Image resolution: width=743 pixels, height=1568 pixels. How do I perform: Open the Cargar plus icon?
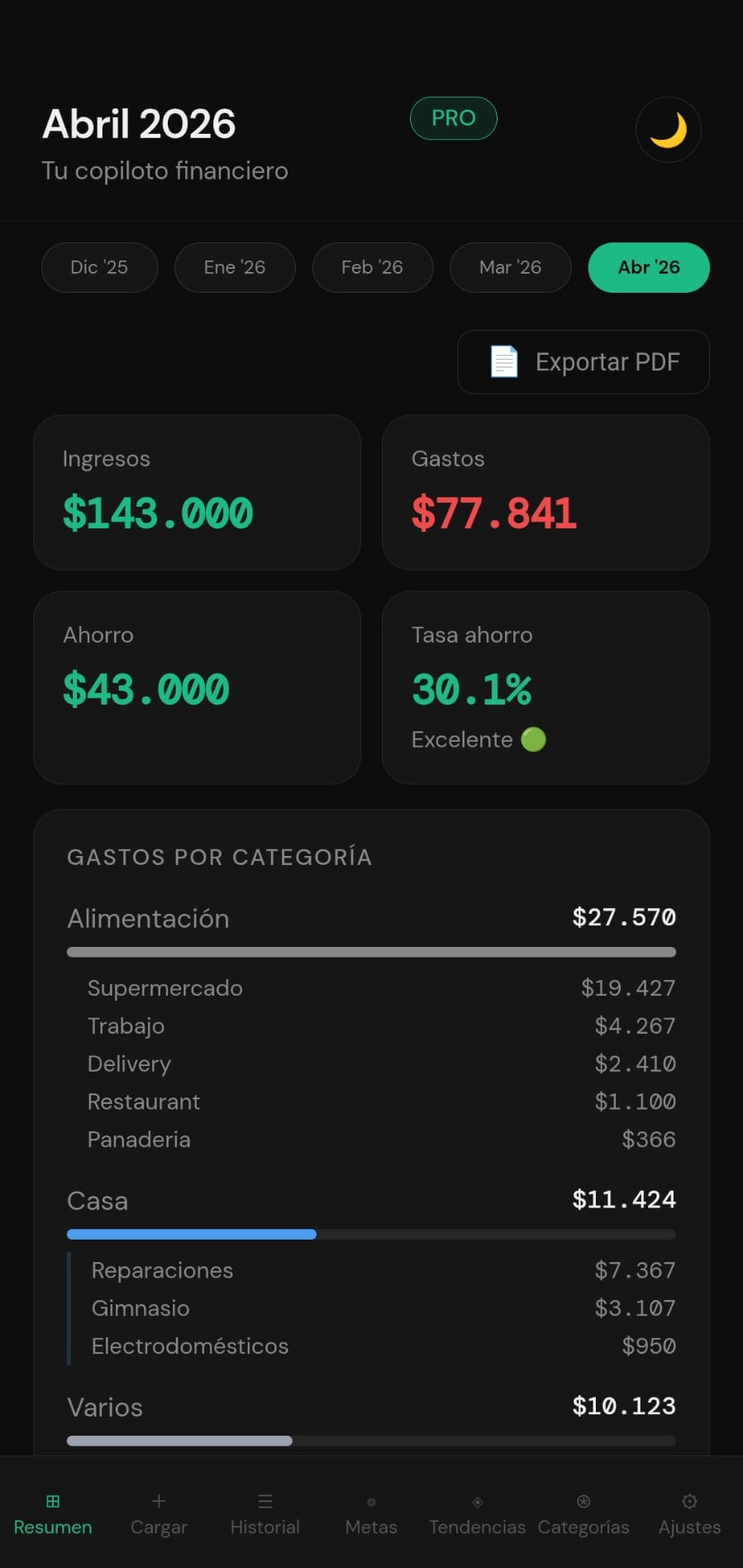[x=158, y=1500]
